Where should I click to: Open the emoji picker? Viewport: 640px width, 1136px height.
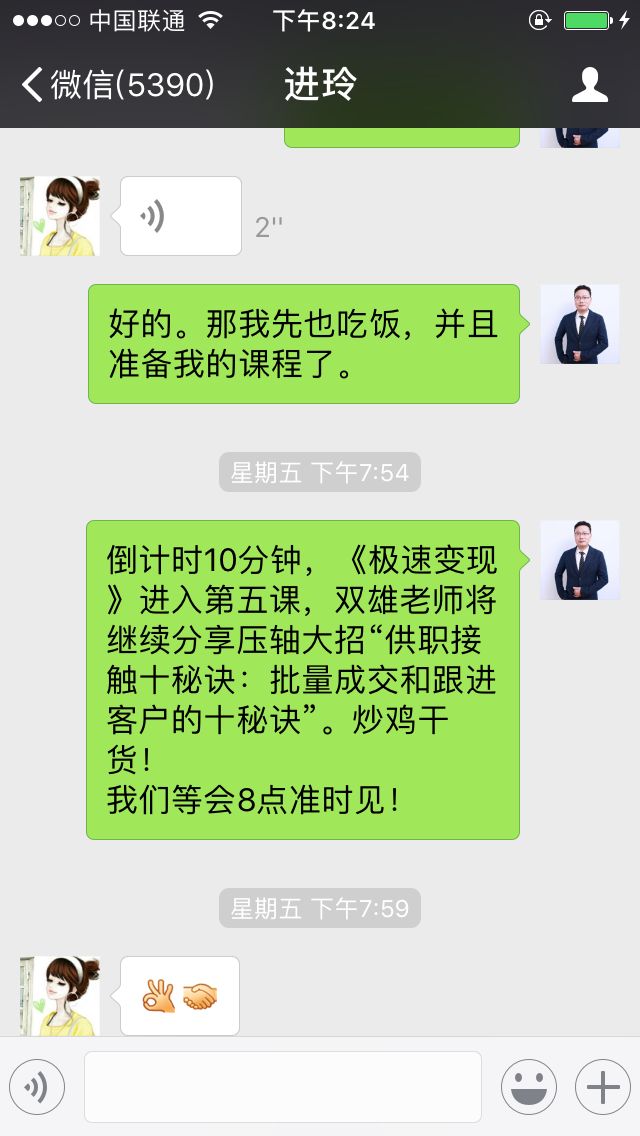(x=529, y=1087)
